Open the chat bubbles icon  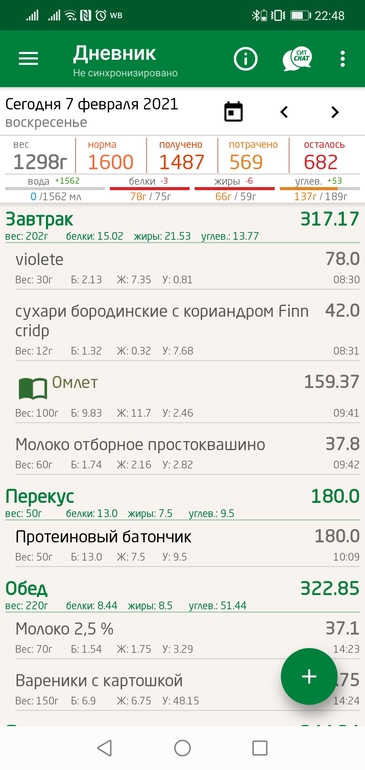[x=297, y=59]
